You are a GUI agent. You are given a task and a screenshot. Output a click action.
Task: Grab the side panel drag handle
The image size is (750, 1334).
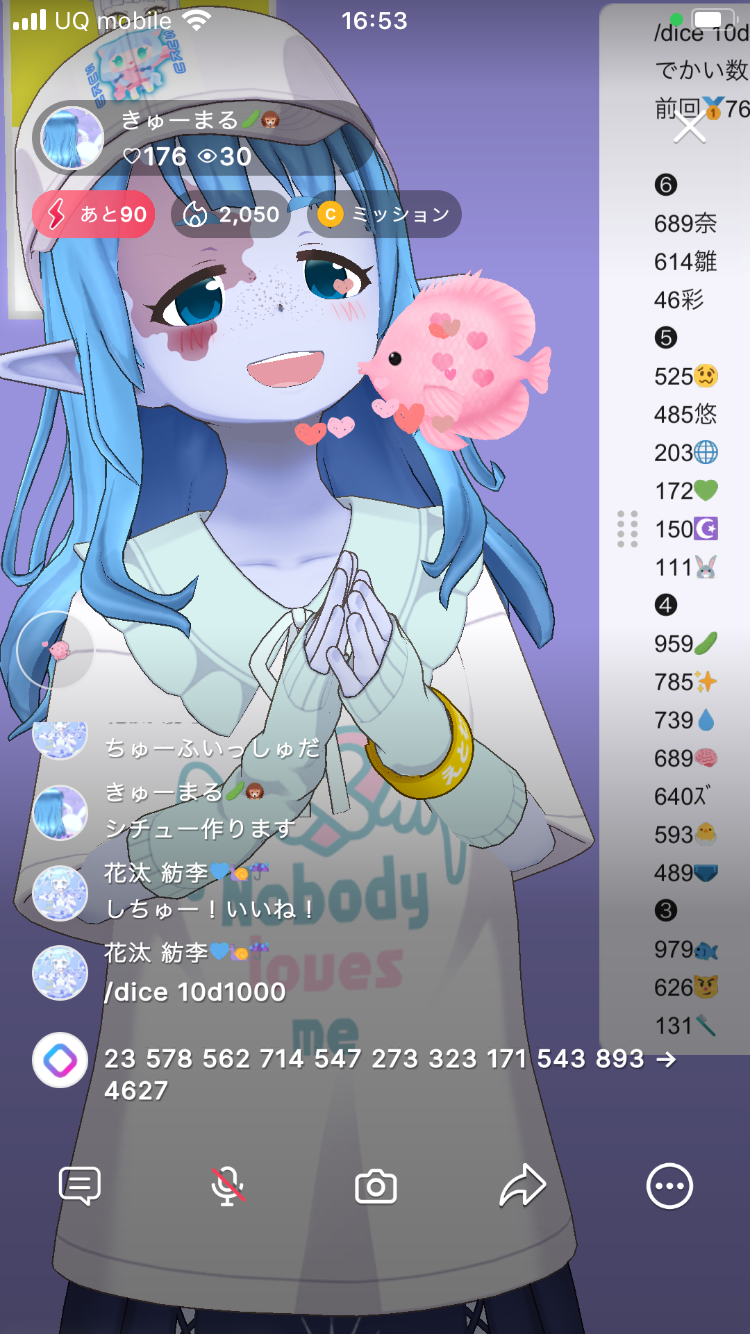[627, 529]
